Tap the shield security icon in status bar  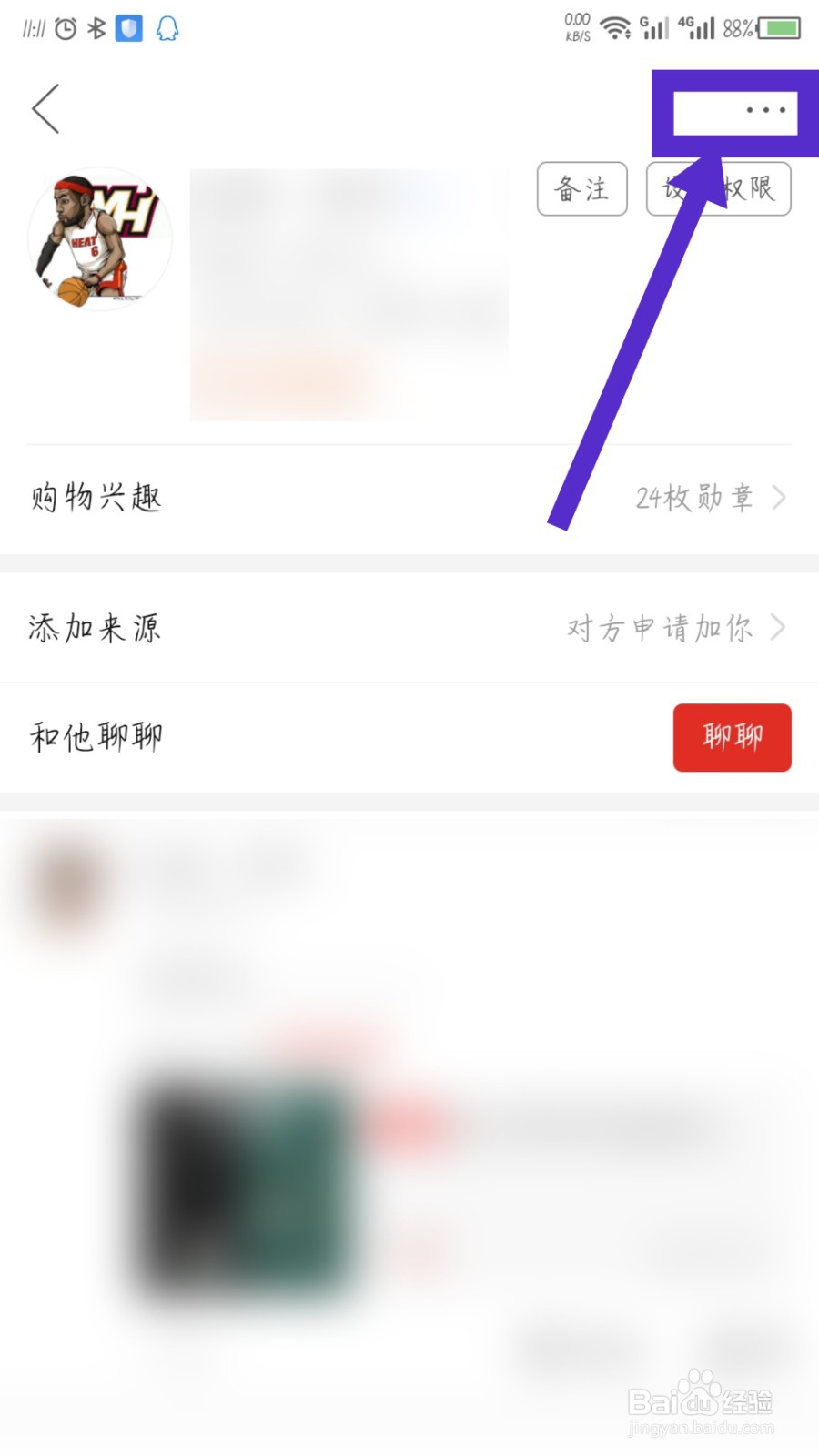click(130, 28)
